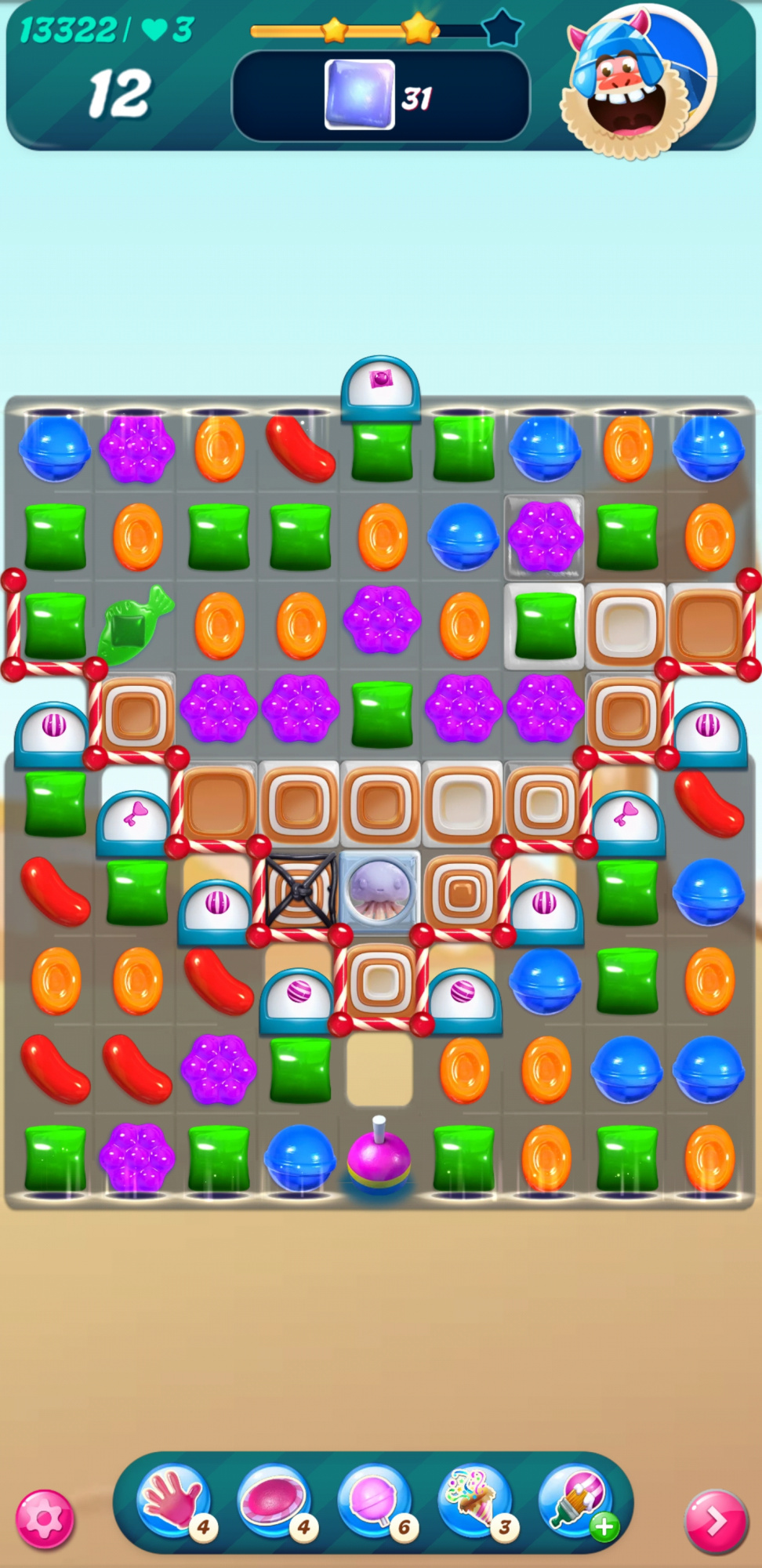Select the party popper cone booster
Viewport: 762px width, 1568px height.
[x=475, y=1500]
